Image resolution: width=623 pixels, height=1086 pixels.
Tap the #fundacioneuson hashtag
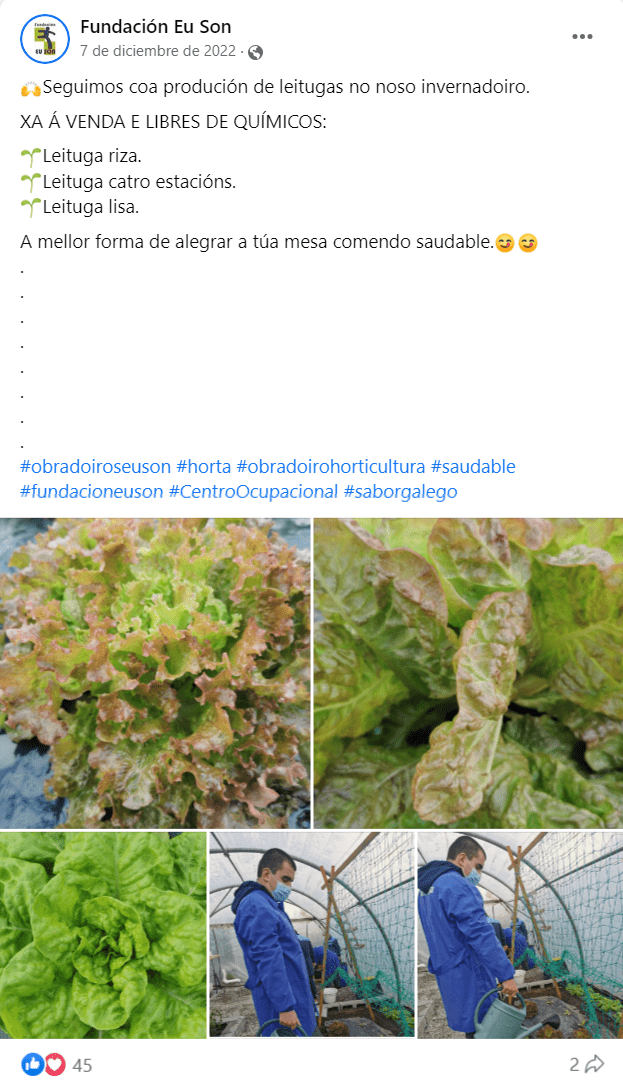coord(91,492)
